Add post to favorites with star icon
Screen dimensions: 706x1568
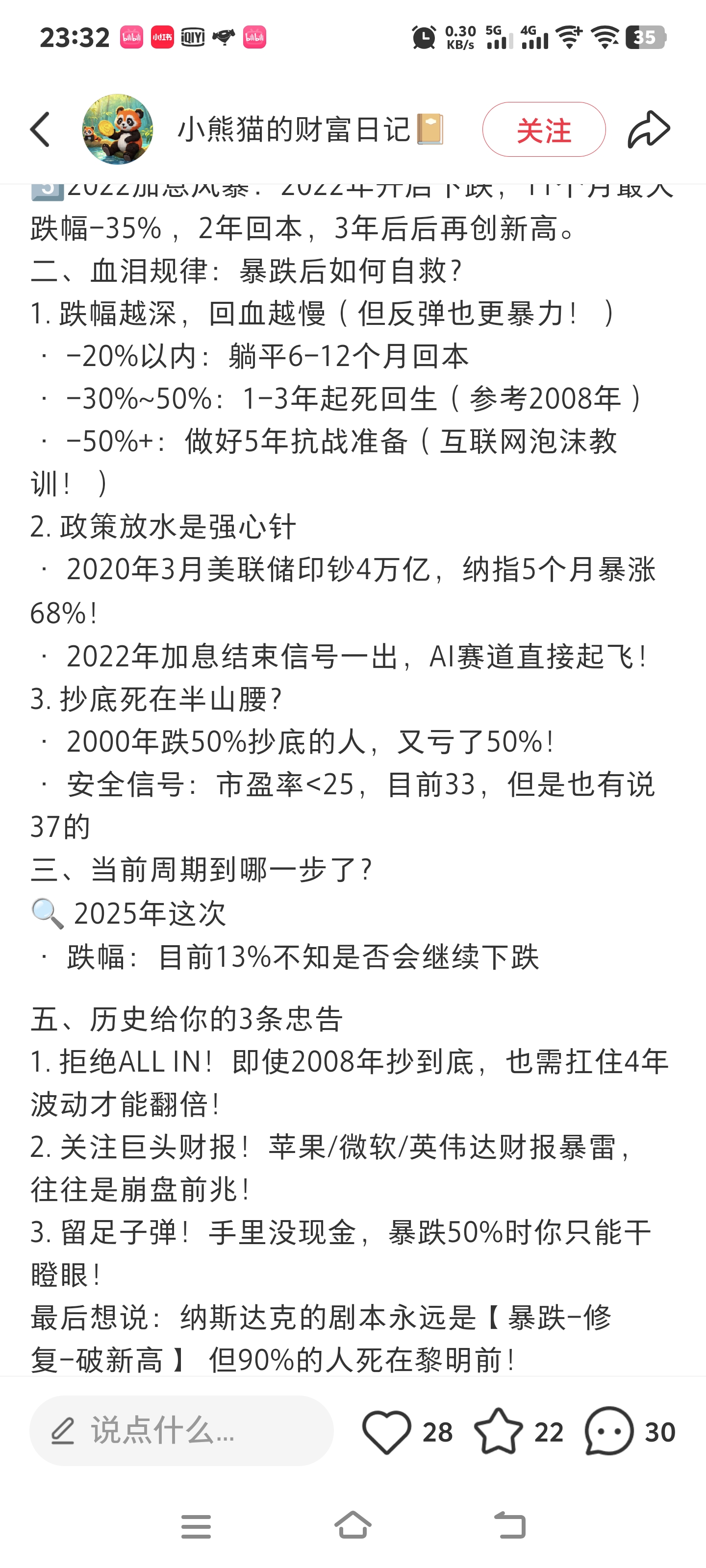click(x=498, y=1431)
